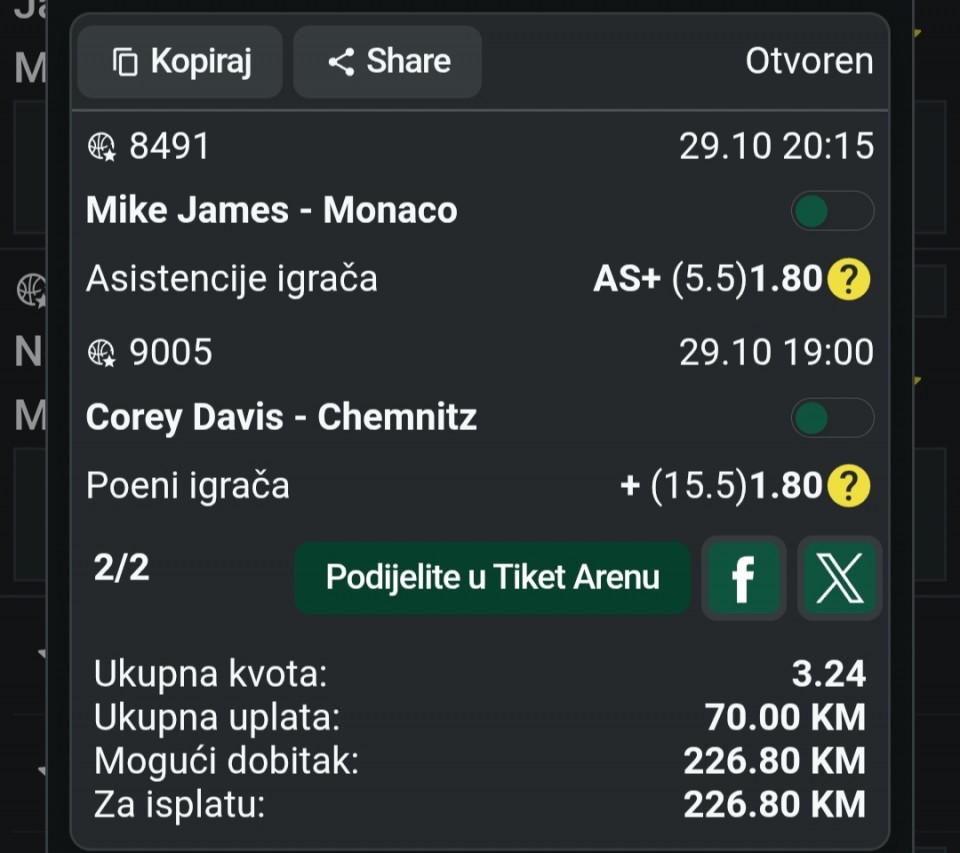Copy the ticket with Kopiraj
960x853 pixels.
click(180, 62)
